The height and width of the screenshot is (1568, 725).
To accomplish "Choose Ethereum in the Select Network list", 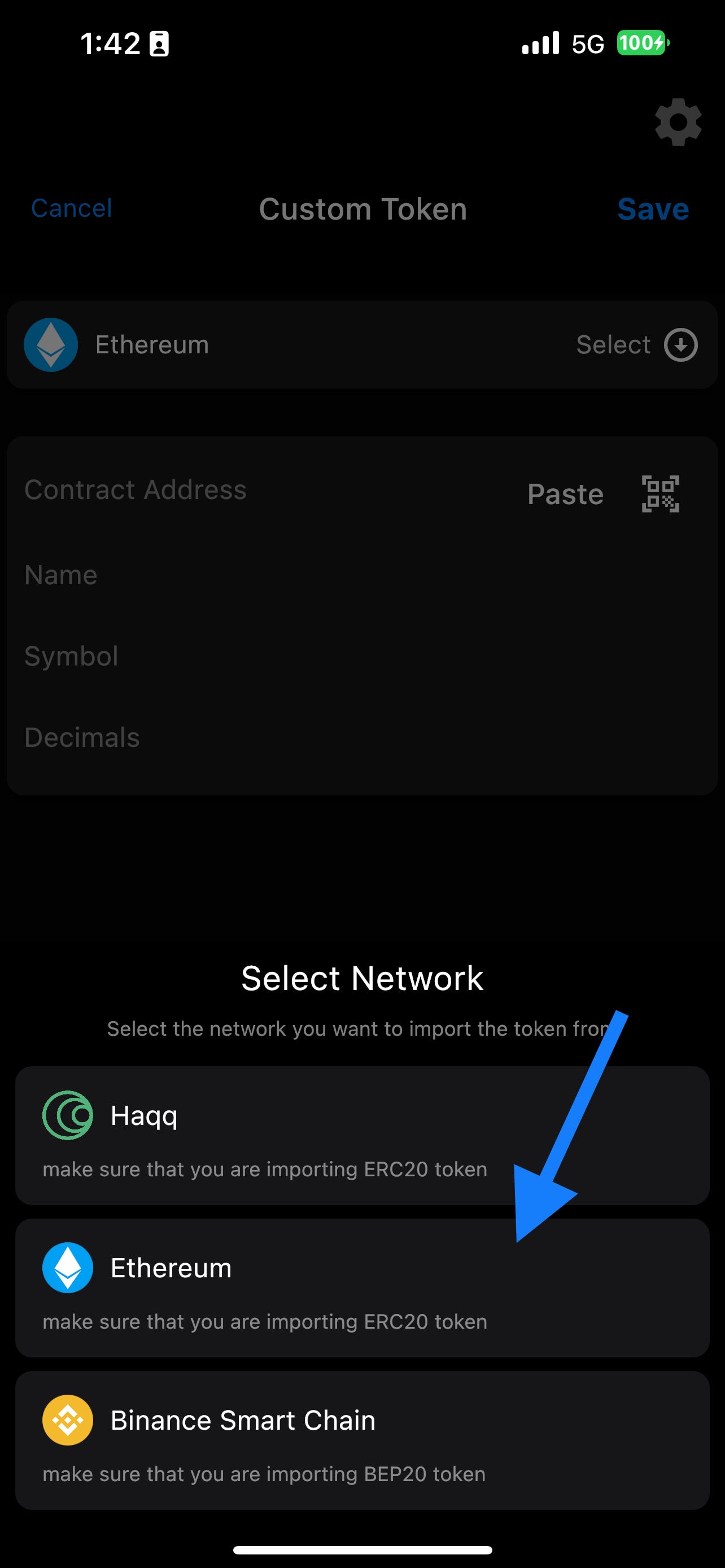I will [x=362, y=1287].
